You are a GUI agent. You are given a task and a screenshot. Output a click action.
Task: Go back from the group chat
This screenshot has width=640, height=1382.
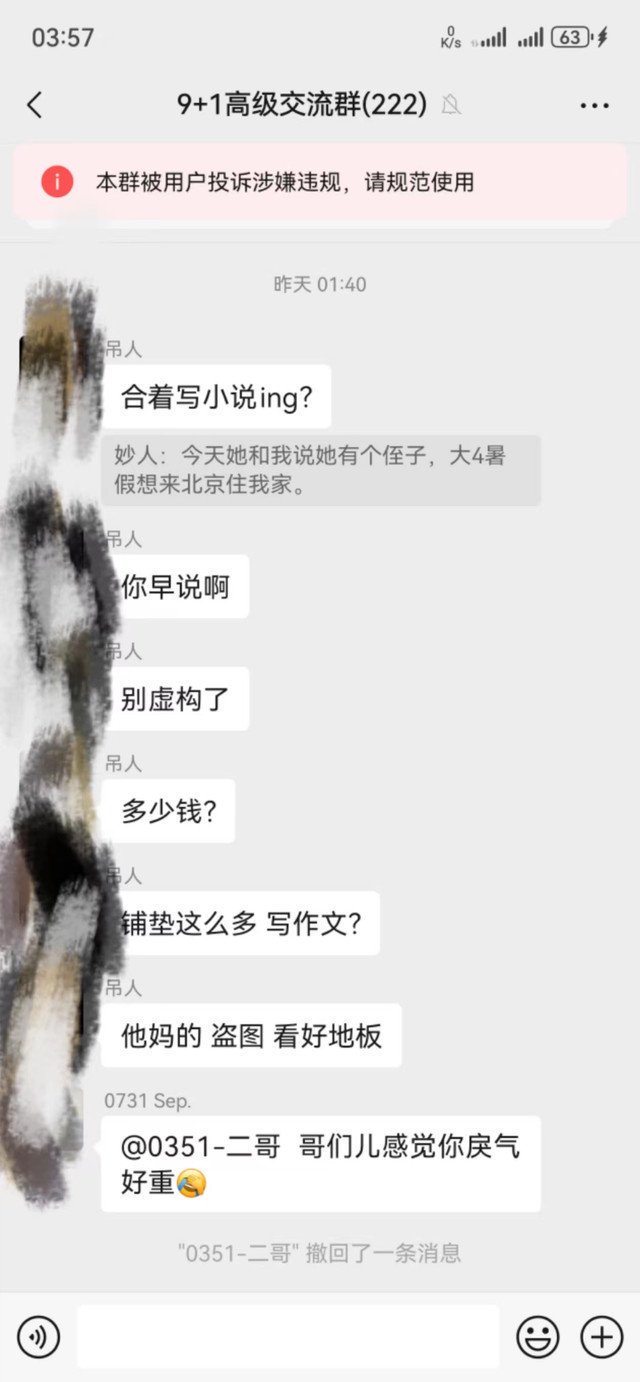[x=35, y=105]
